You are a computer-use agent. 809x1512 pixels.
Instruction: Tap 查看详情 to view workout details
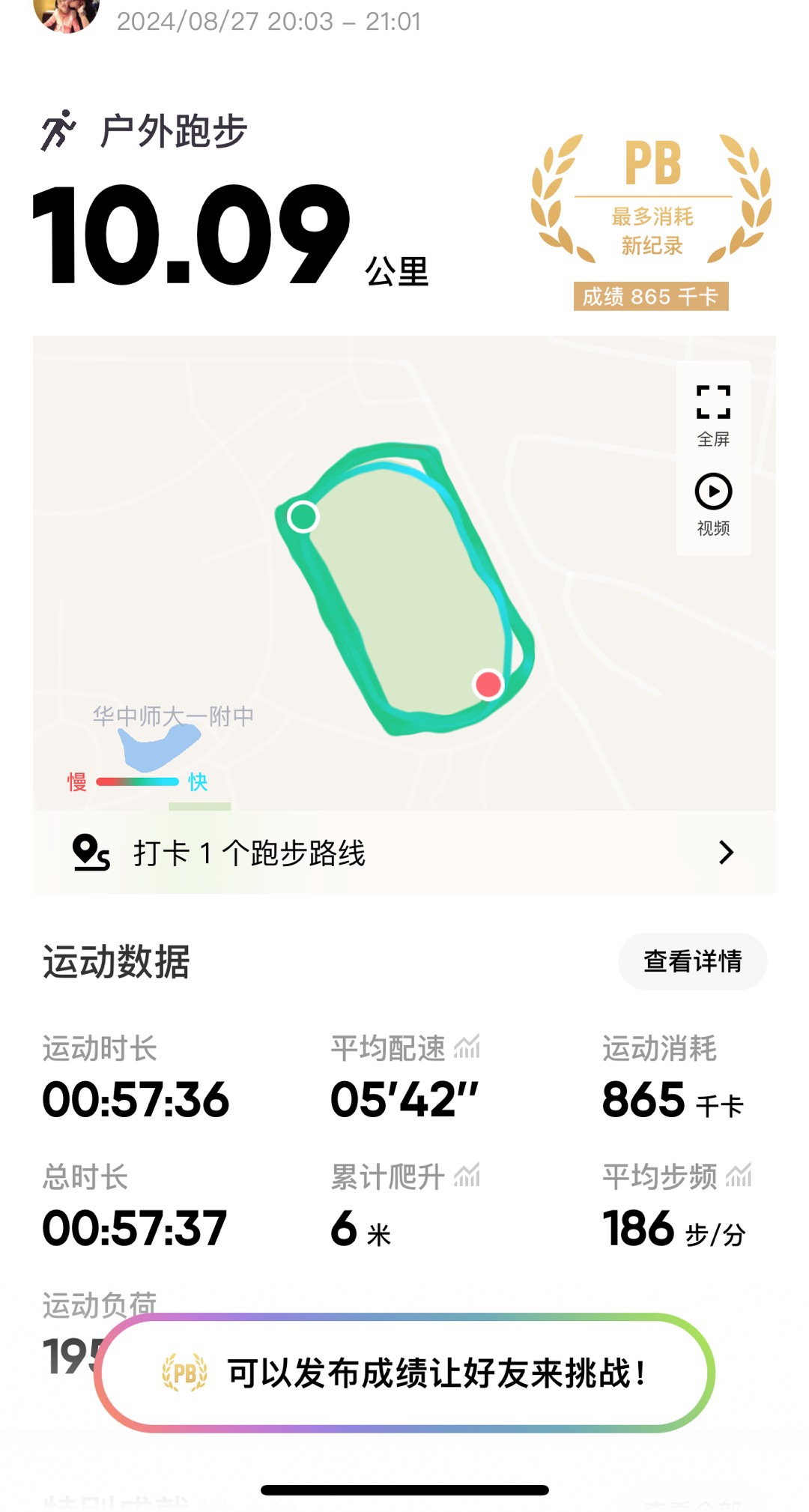click(x=692, y=961)
